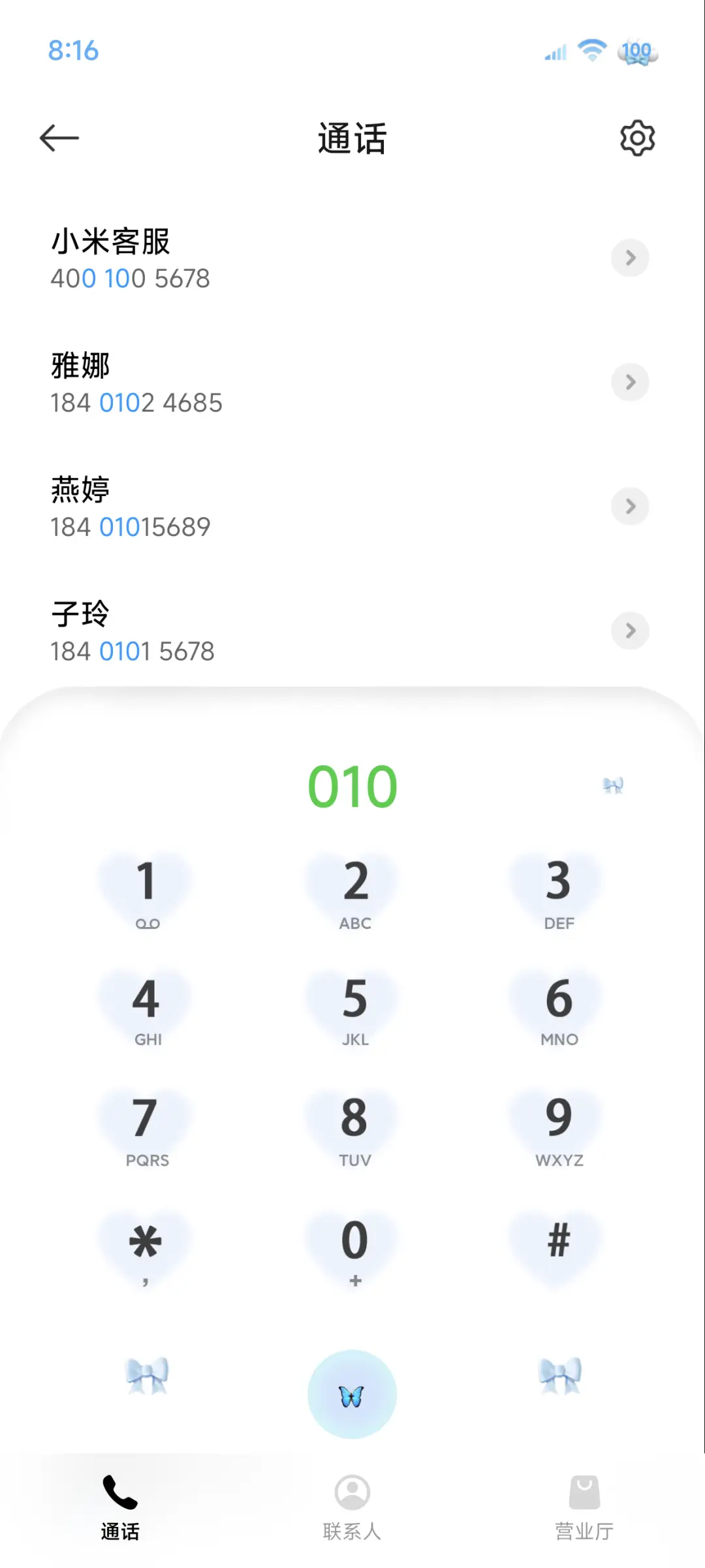The width and height of the screenshot is (705, 1568).
Task: Expand details for 雅娜 call entry
Action: [x=630, y=383]
